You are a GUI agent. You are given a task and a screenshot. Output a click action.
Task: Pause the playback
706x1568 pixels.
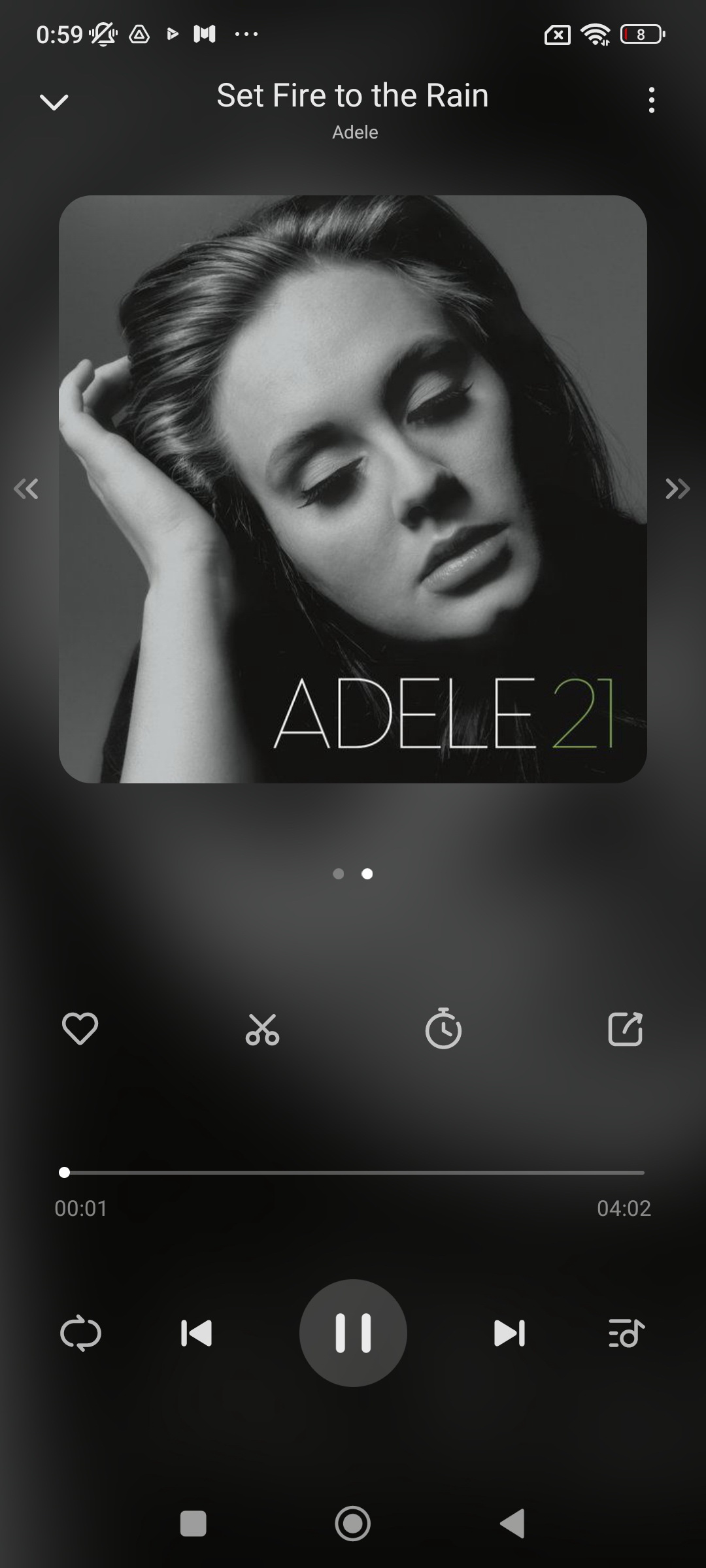point(353,1333)
